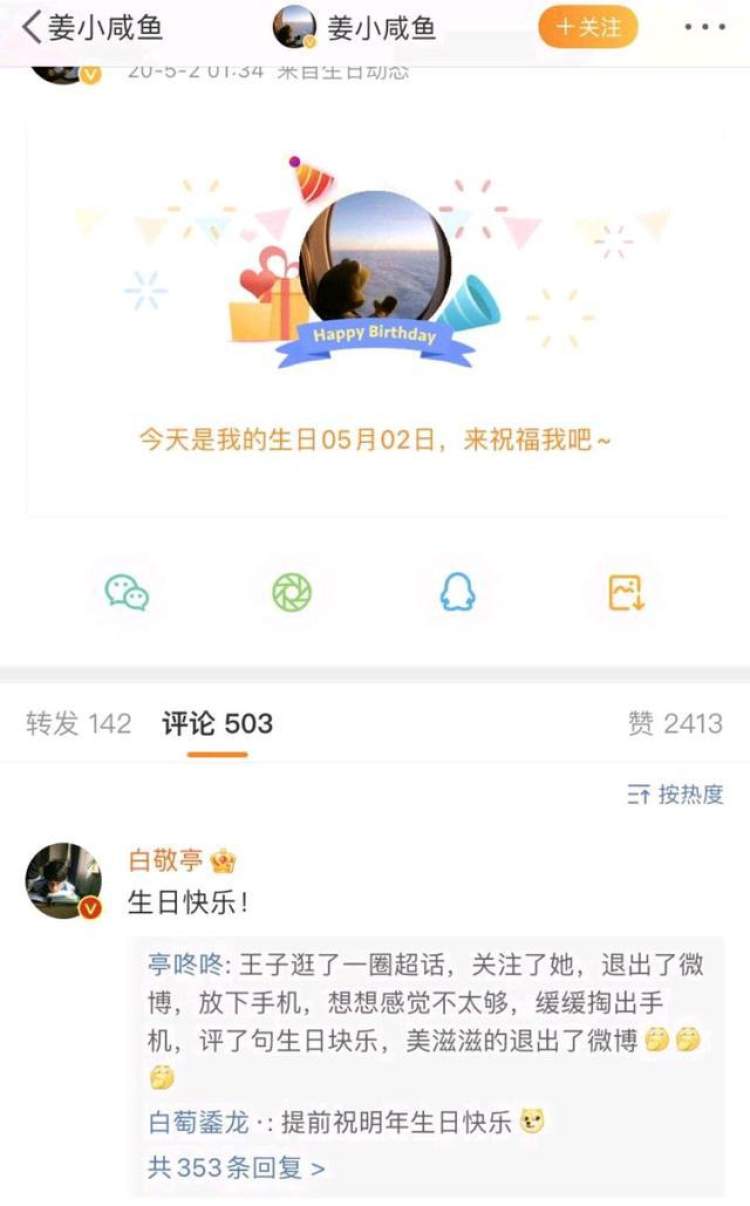Viewport: 750px width, 1206px height.
Task: Go back using the top-left arrow
Action: (x=33, y=28)
